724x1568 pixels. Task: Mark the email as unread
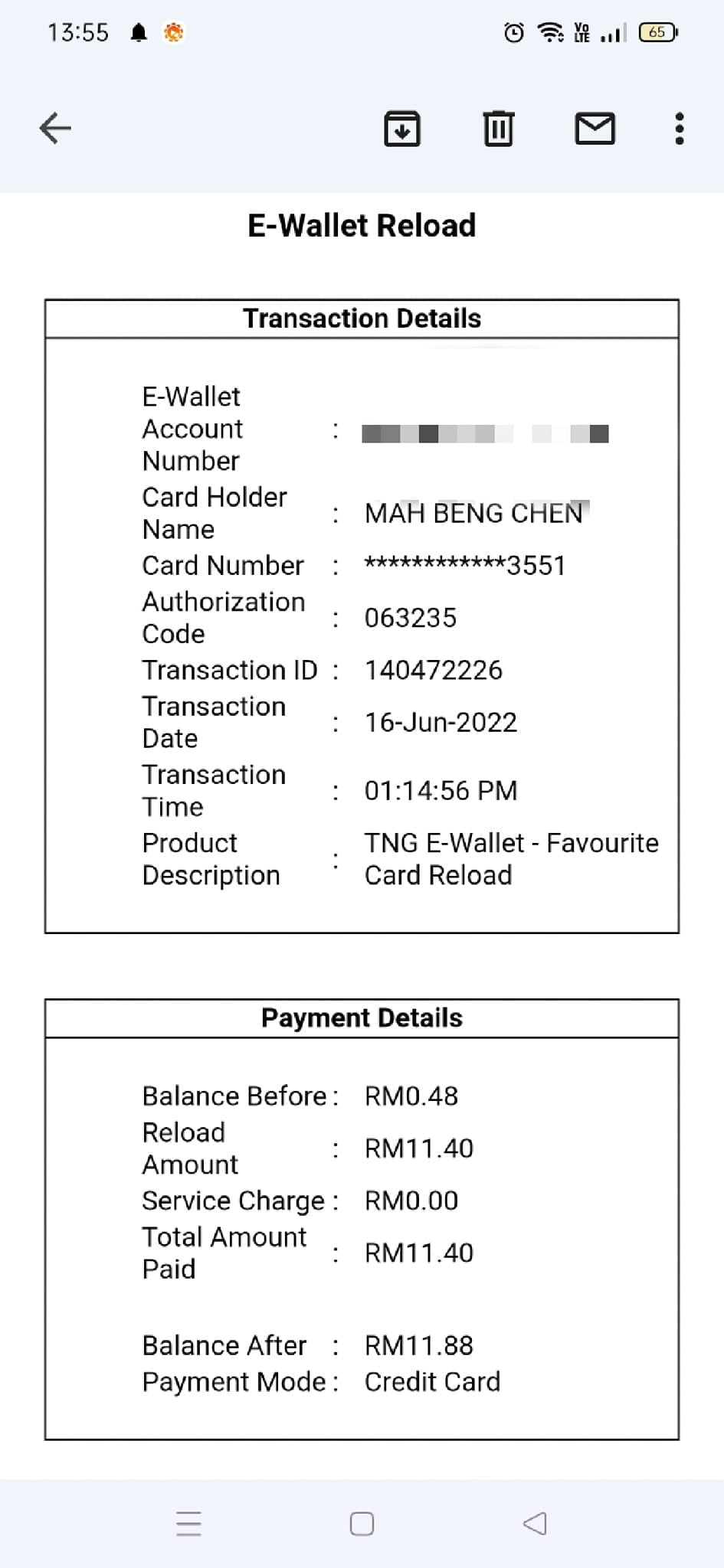point(595,128)
